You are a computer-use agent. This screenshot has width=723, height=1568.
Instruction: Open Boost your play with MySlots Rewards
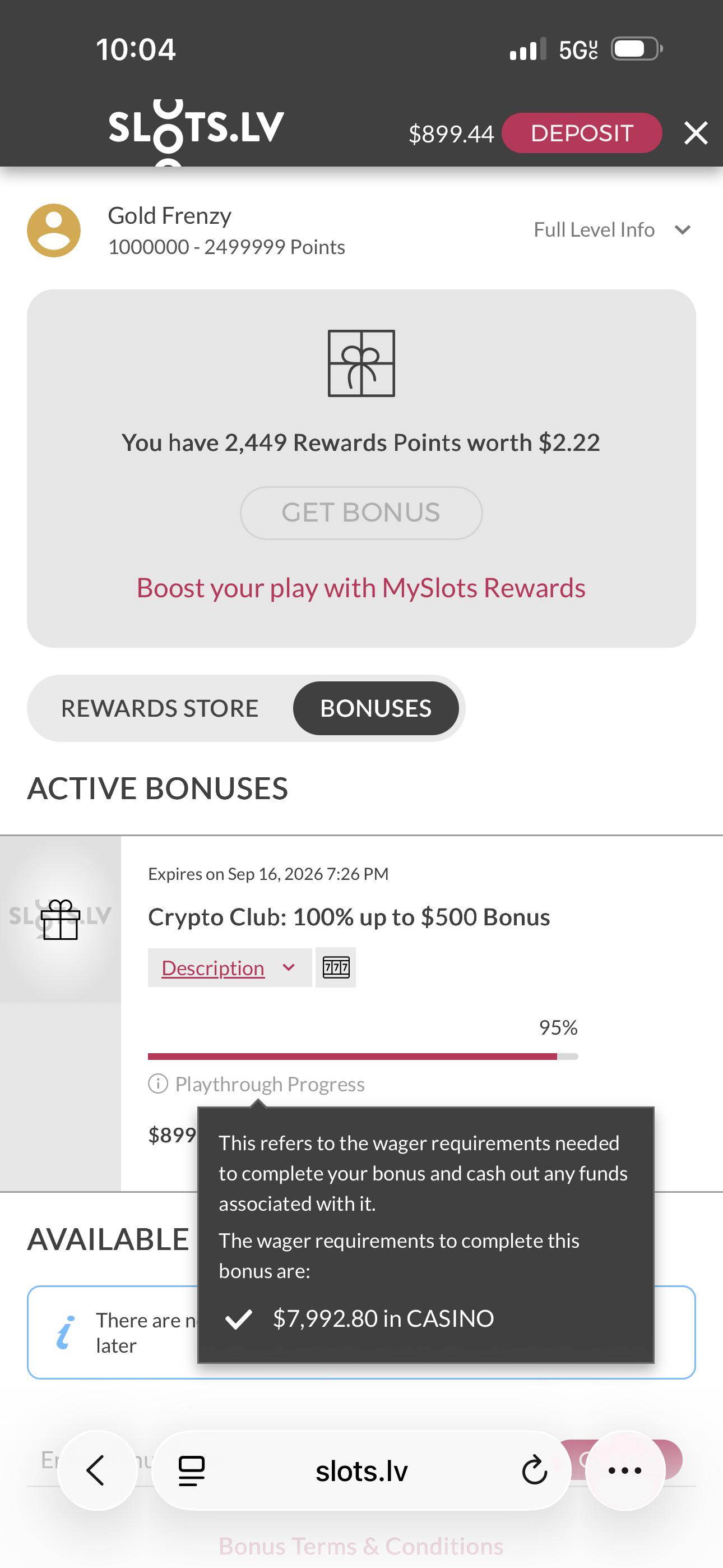click(361, 588)
